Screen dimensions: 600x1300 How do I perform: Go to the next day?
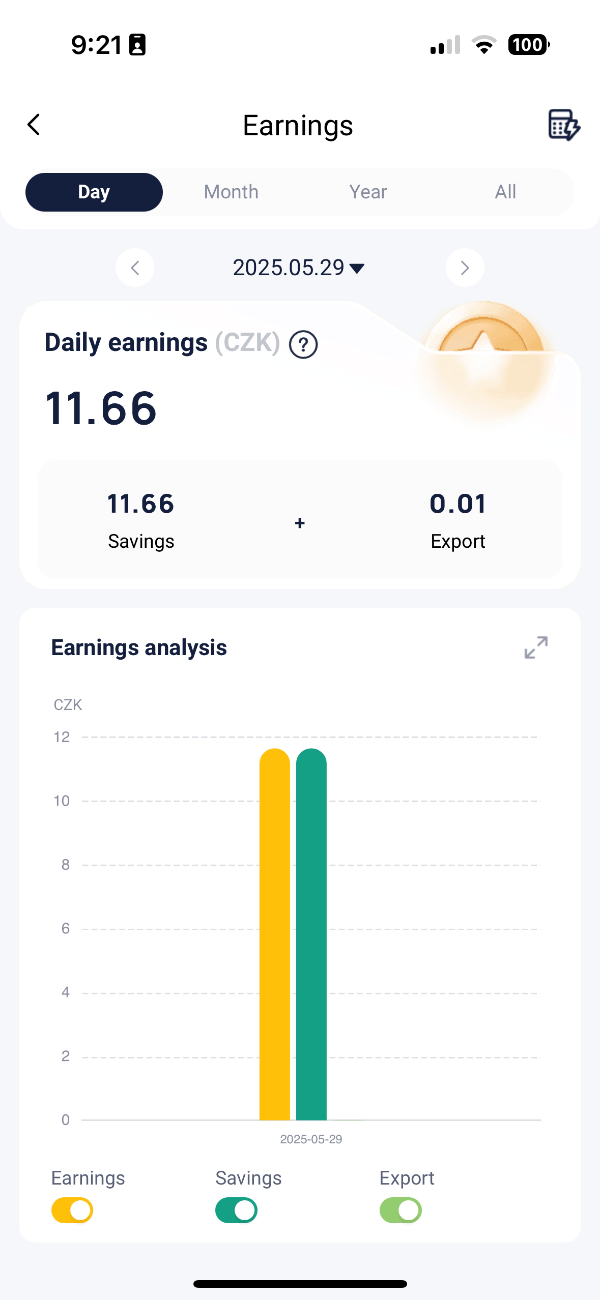coord(465,267)
